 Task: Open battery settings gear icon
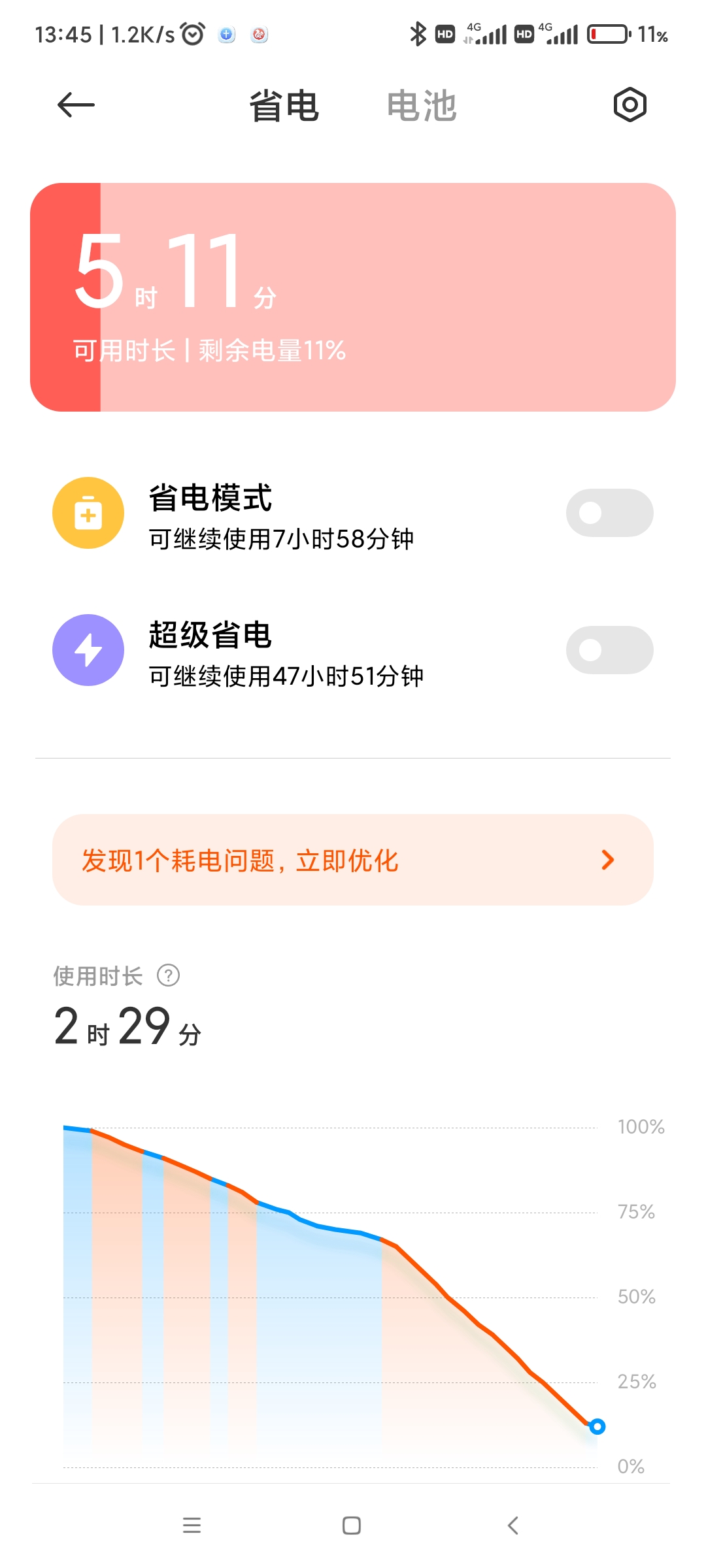[630, 105]
